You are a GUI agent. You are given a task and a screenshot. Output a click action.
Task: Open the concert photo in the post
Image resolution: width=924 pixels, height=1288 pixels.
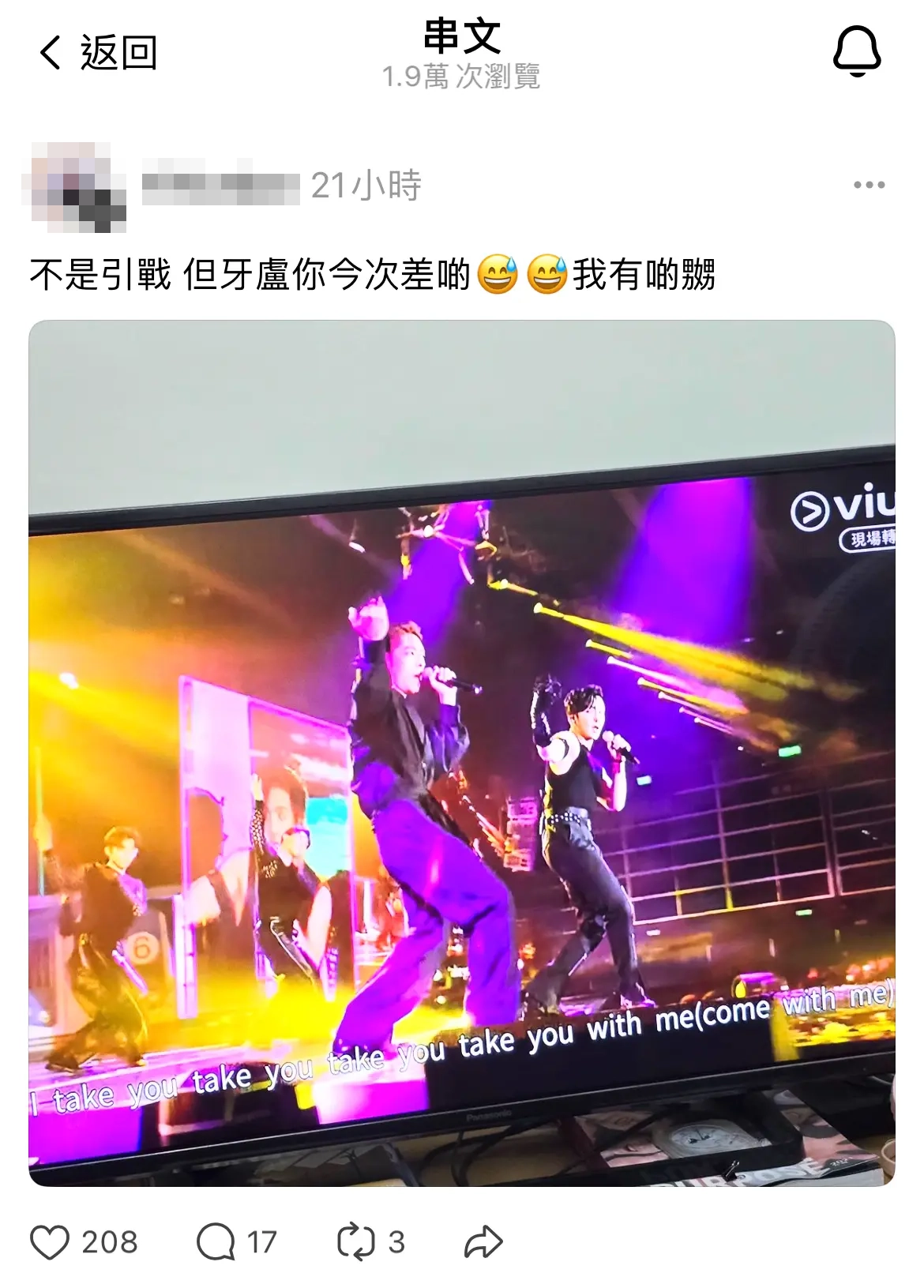click(462, 753)
